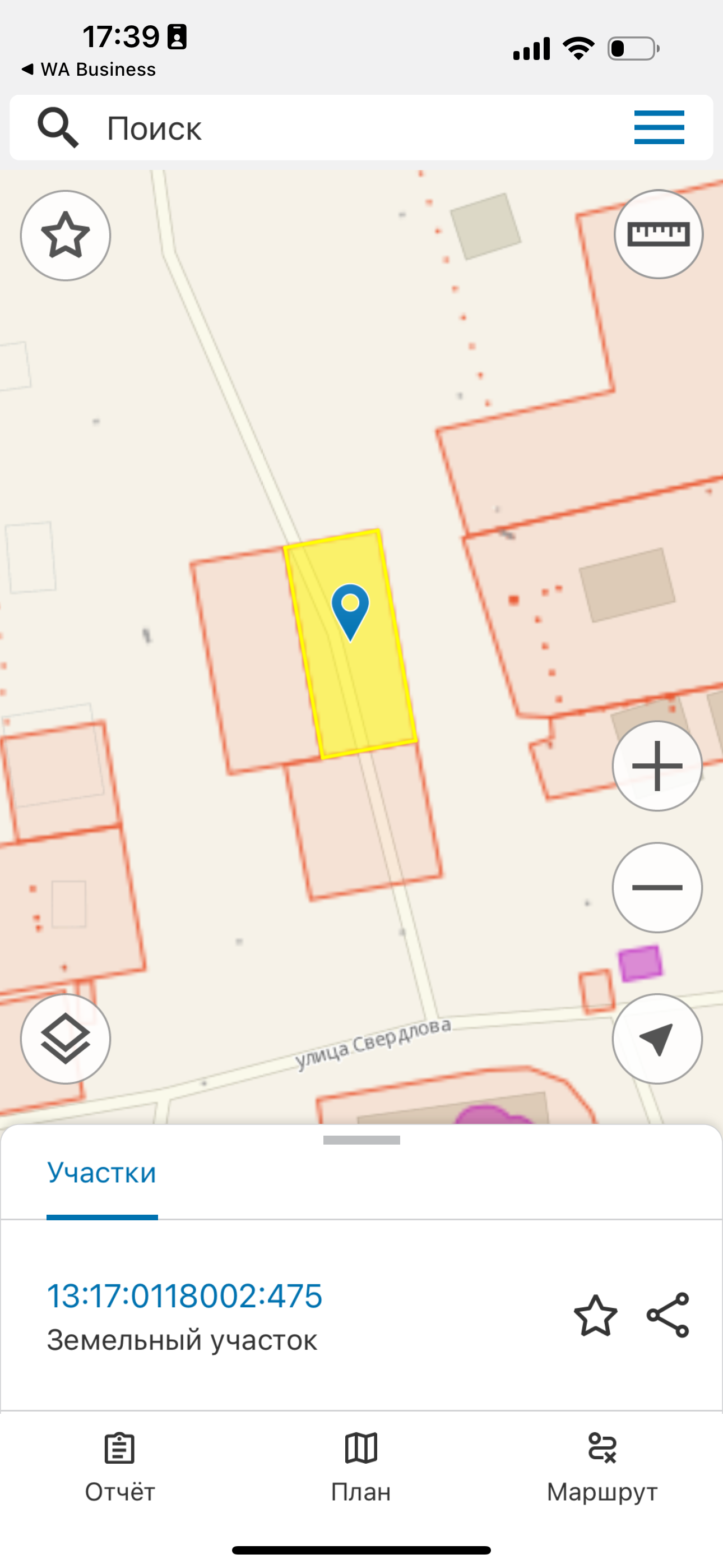Select the Участки tab

[101, 1172]
